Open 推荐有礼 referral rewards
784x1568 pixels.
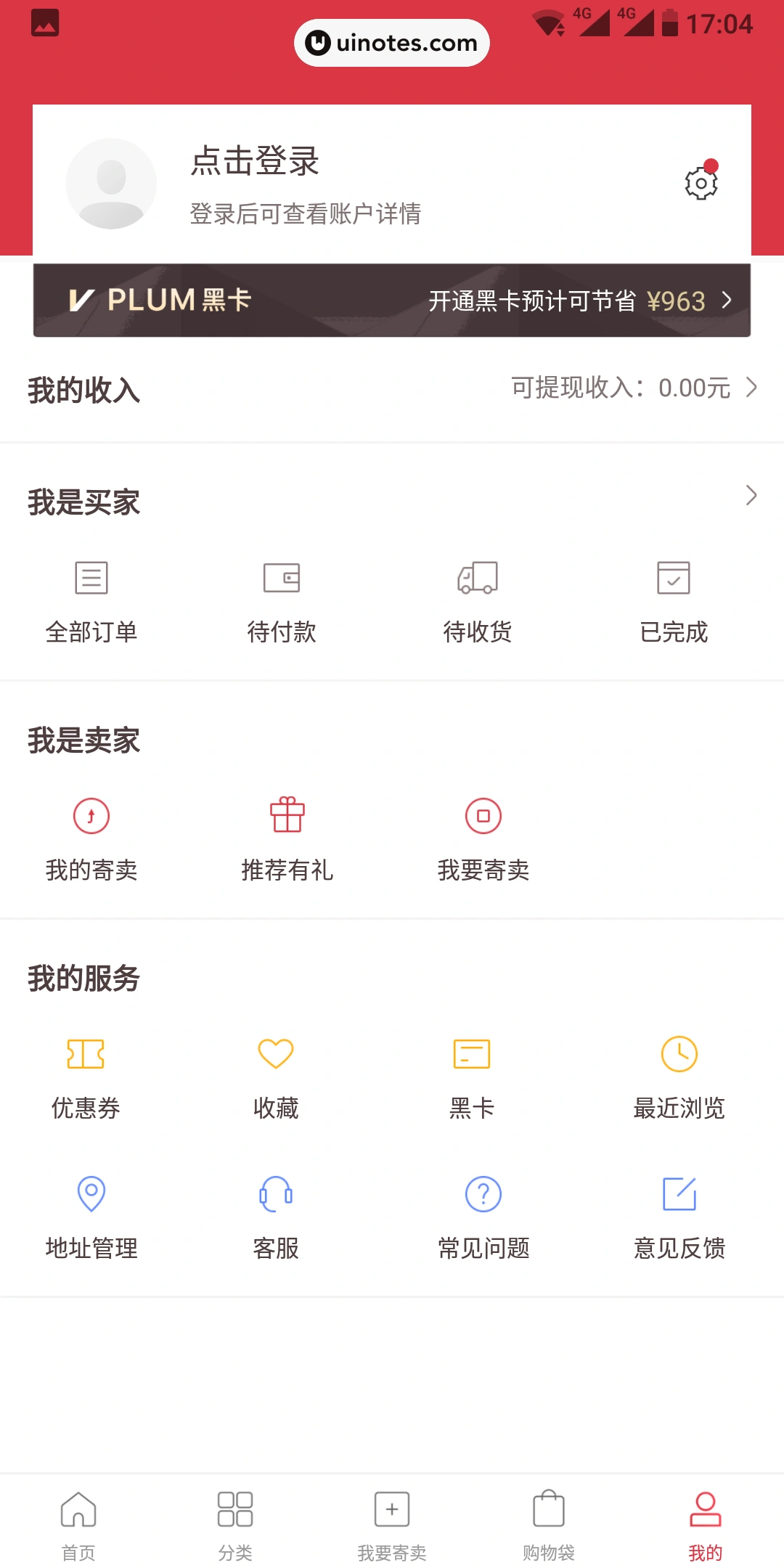(x=286, y=815)
